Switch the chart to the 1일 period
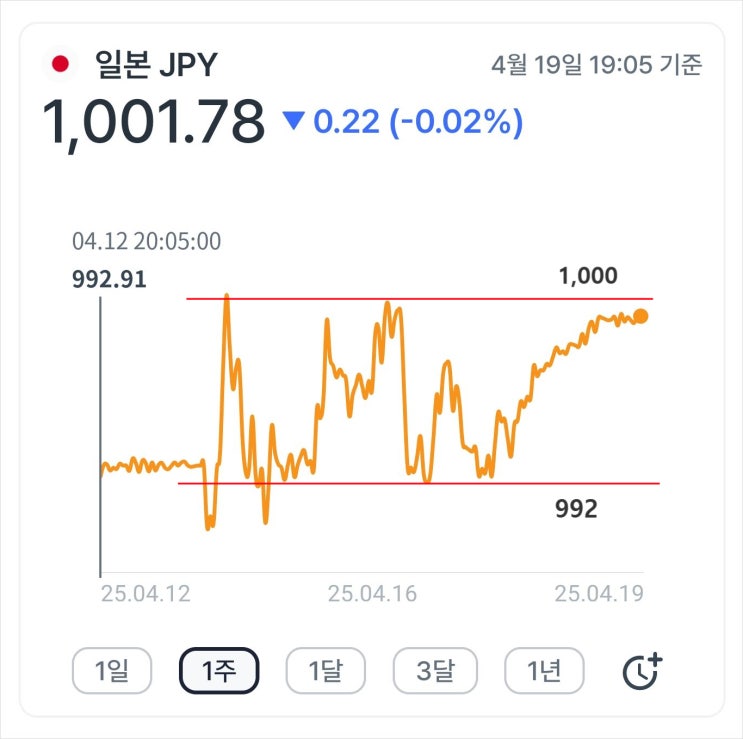Viewport: 743px width, 739px height. click(111, 671)
